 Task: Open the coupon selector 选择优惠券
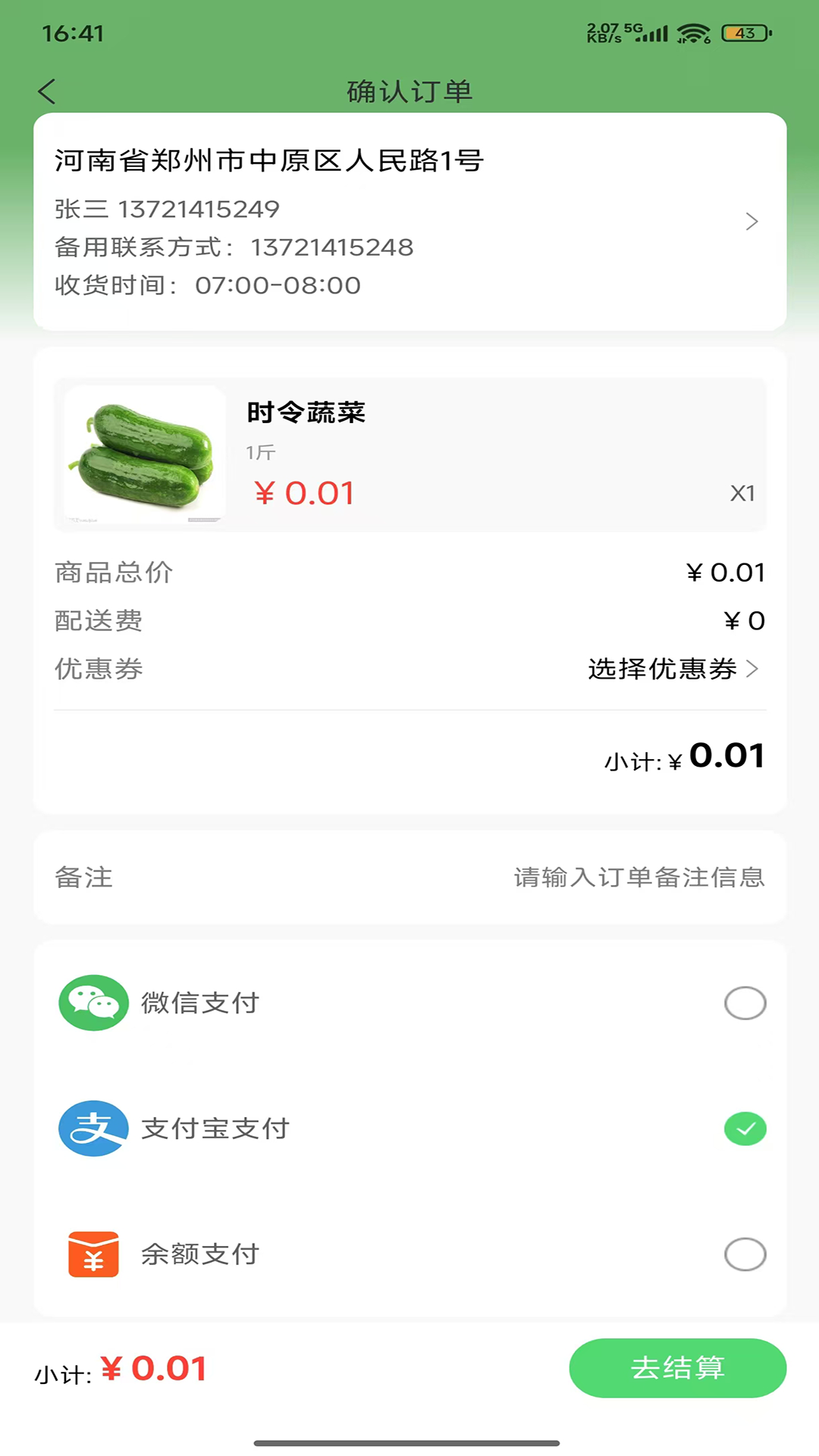tap(663, 669)
